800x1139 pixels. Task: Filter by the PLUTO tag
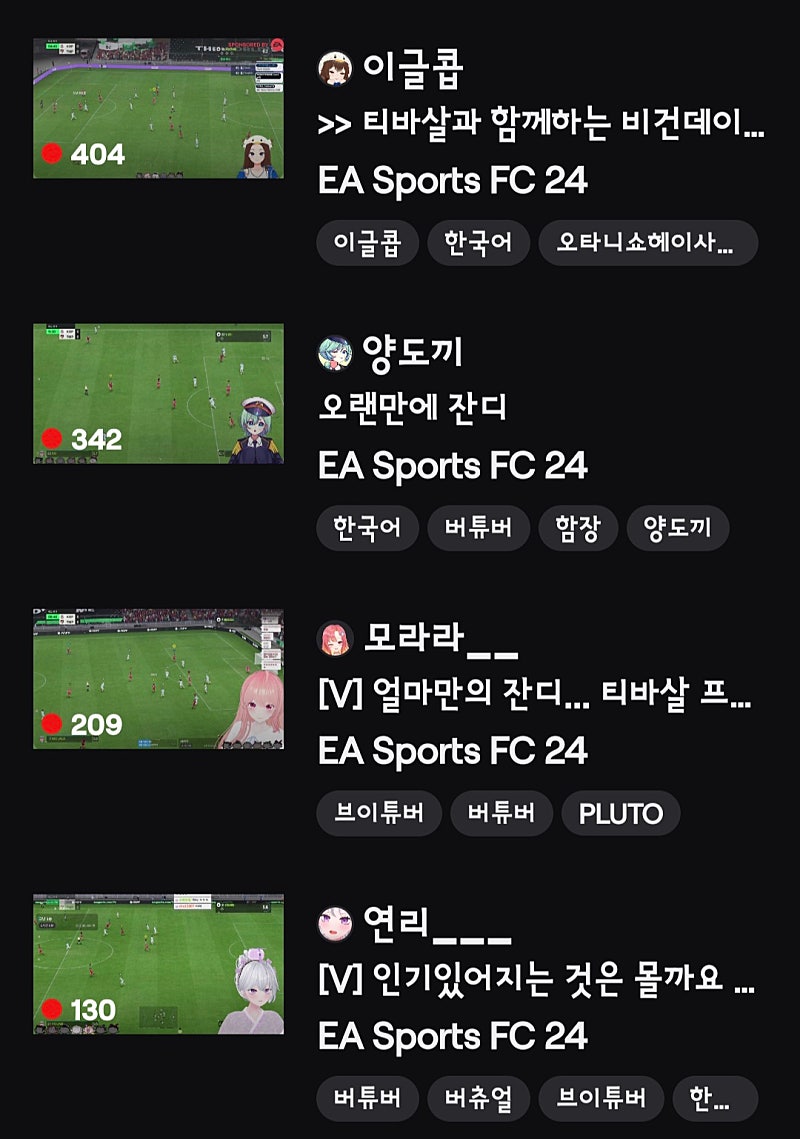[x=620, y=813]
